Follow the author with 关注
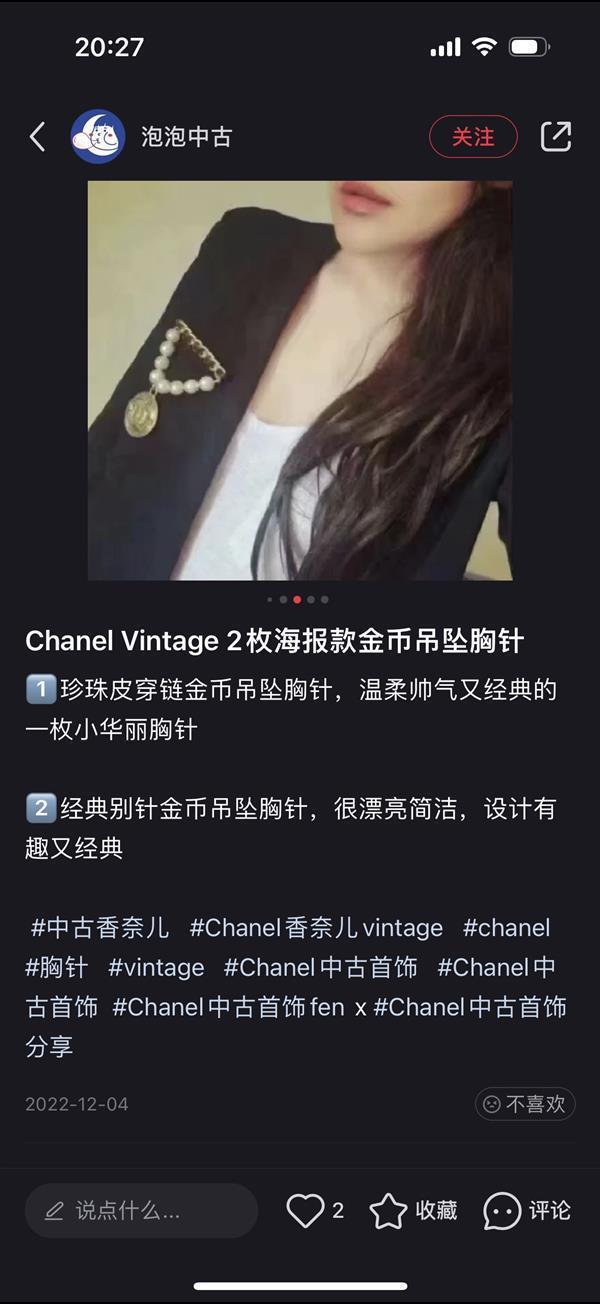The height and width of the screenshot is (1304, 600). (x=473, y=137)
